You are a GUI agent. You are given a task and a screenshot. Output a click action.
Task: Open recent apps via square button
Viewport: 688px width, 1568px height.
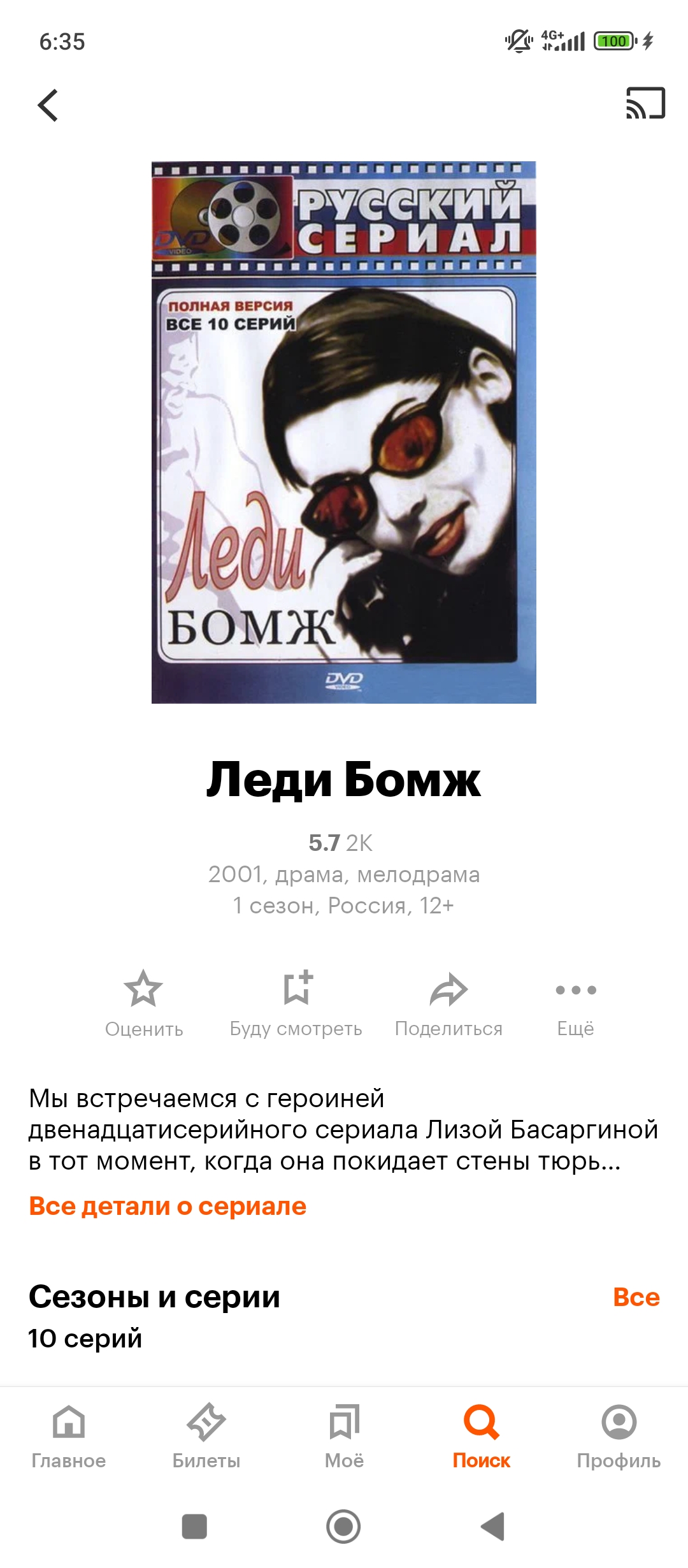coord(194,1527)
